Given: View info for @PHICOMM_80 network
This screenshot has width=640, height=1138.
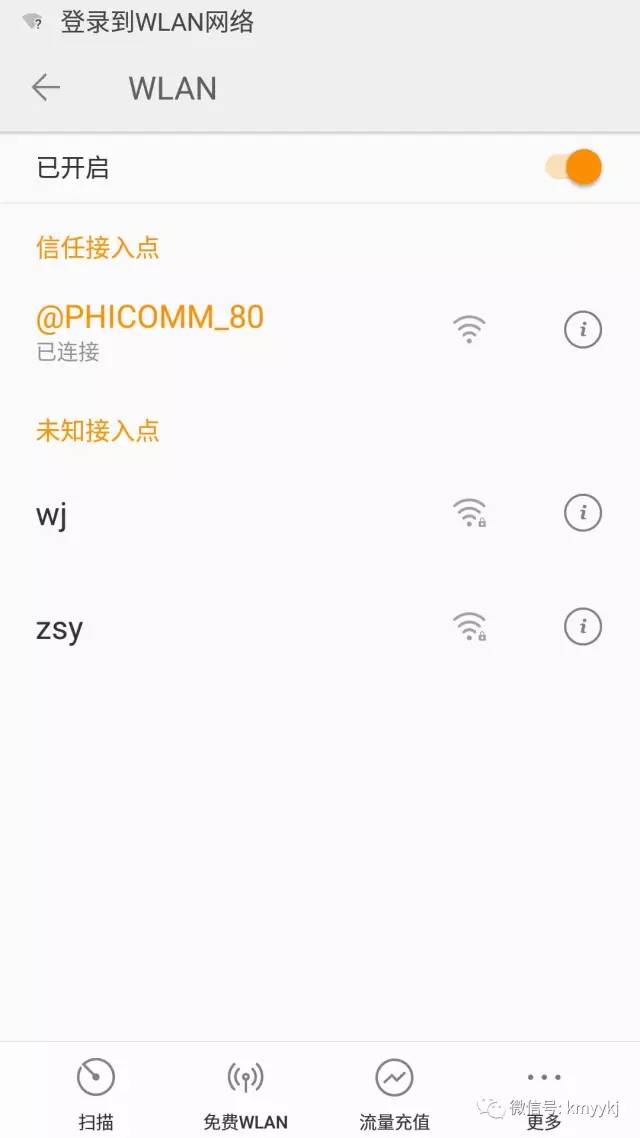Looking at the screenshot, I should coord(583,329).
